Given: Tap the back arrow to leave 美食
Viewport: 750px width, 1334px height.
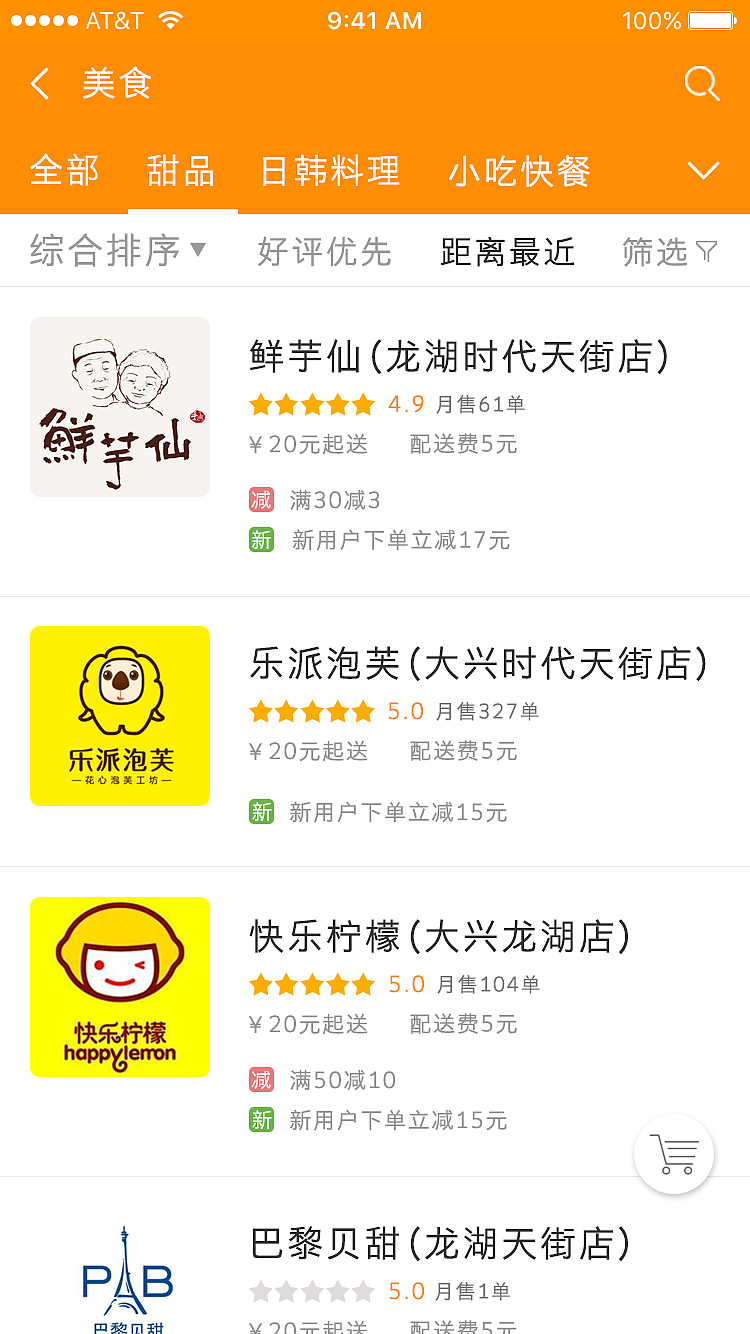Looking at the screenshot, I should pos(39,84).
